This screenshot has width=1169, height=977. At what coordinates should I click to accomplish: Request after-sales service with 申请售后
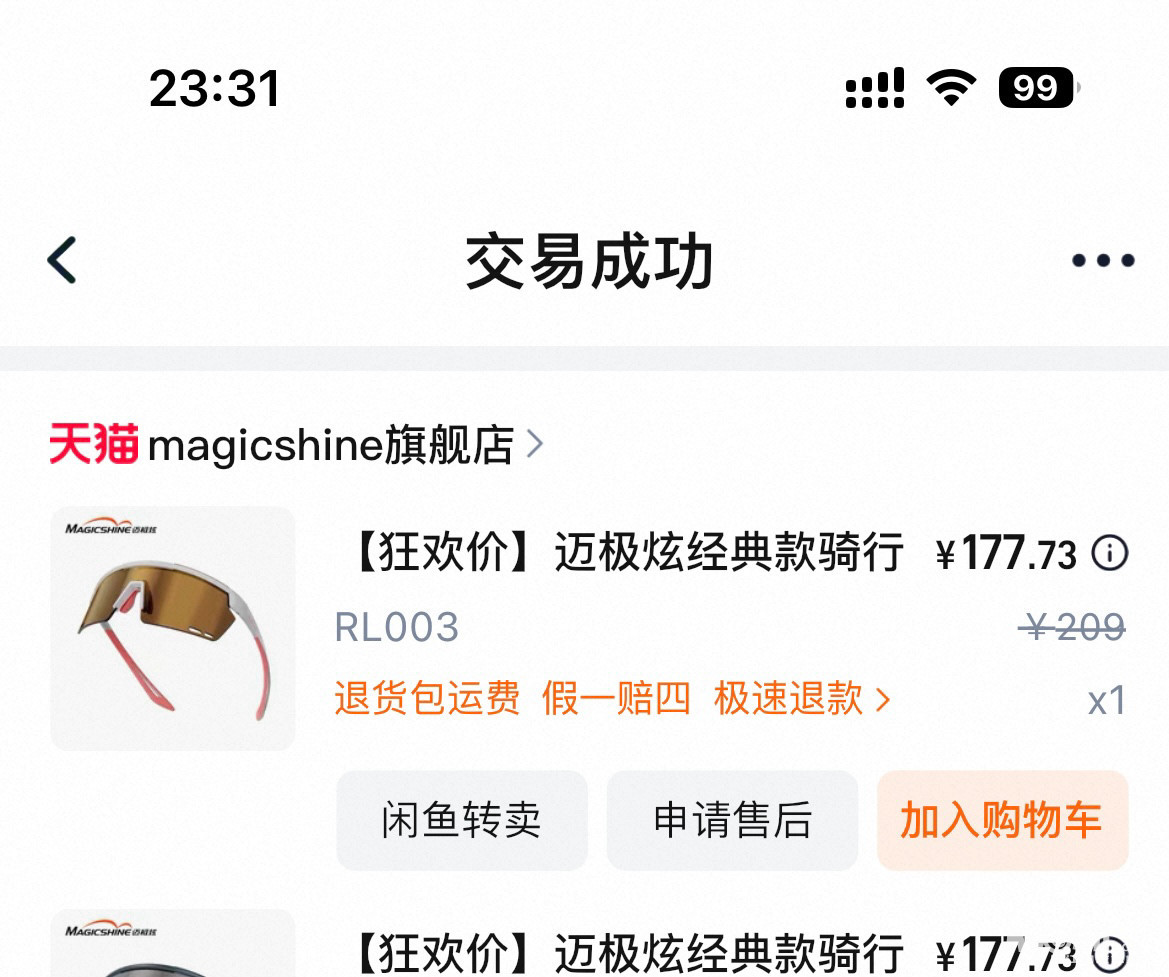732,820
